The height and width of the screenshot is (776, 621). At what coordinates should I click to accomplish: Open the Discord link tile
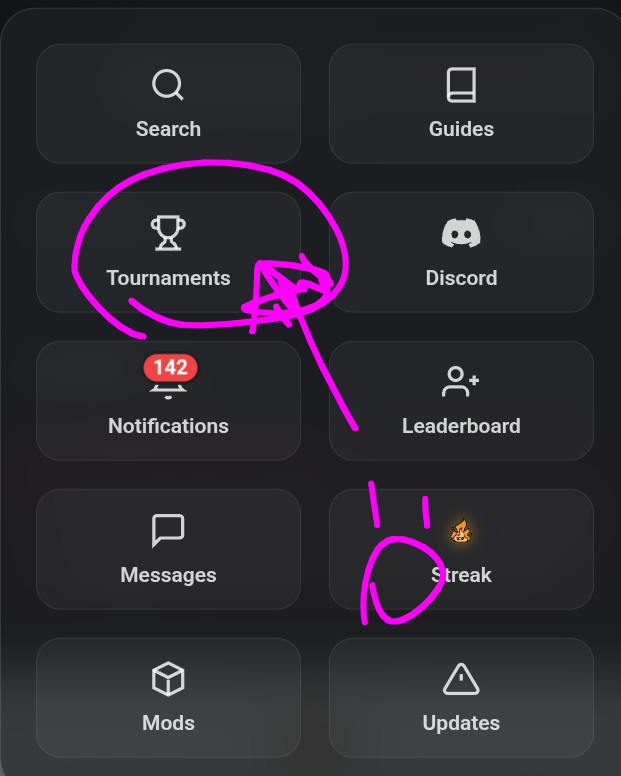tap(461, 252)
